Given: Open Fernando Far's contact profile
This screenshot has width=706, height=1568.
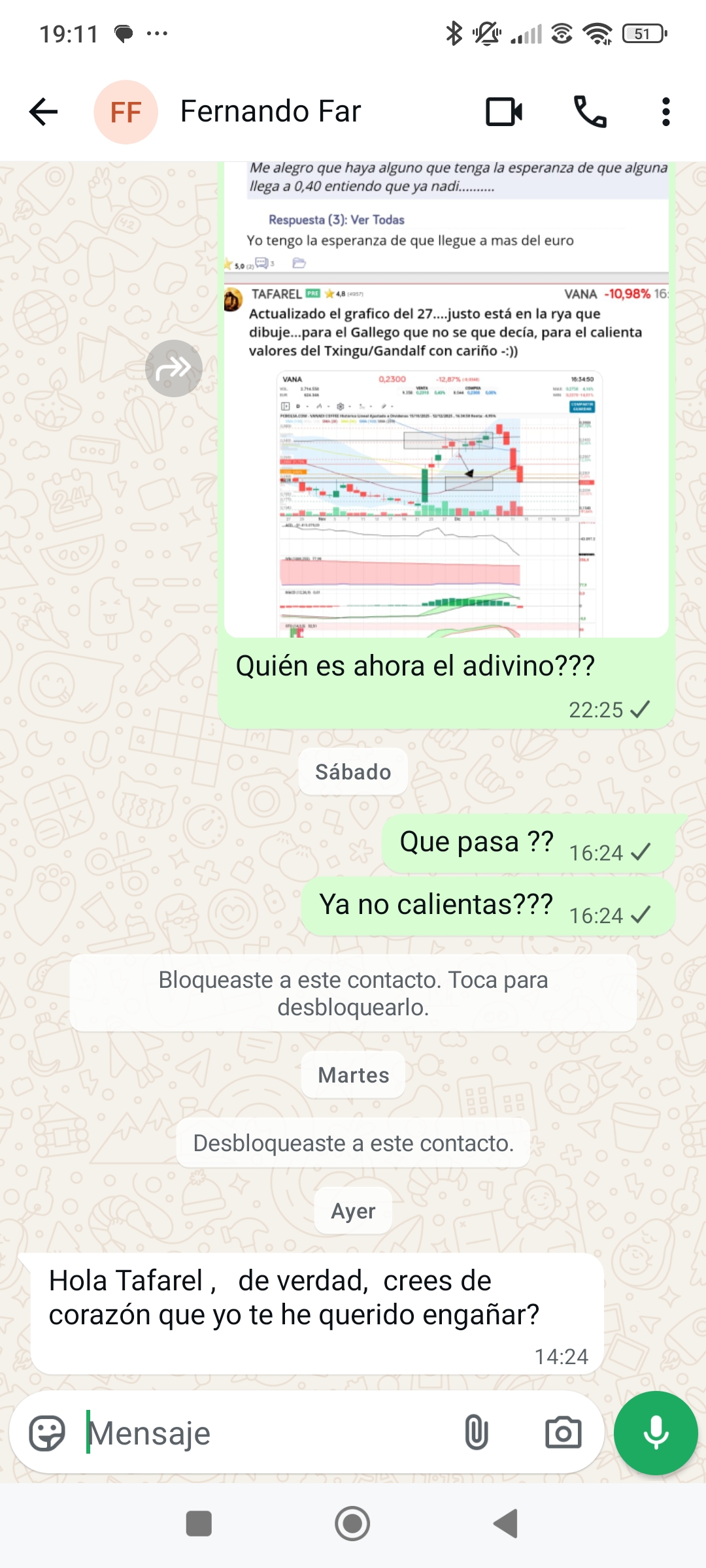Looking at the screenshot, I should (270, 111).
